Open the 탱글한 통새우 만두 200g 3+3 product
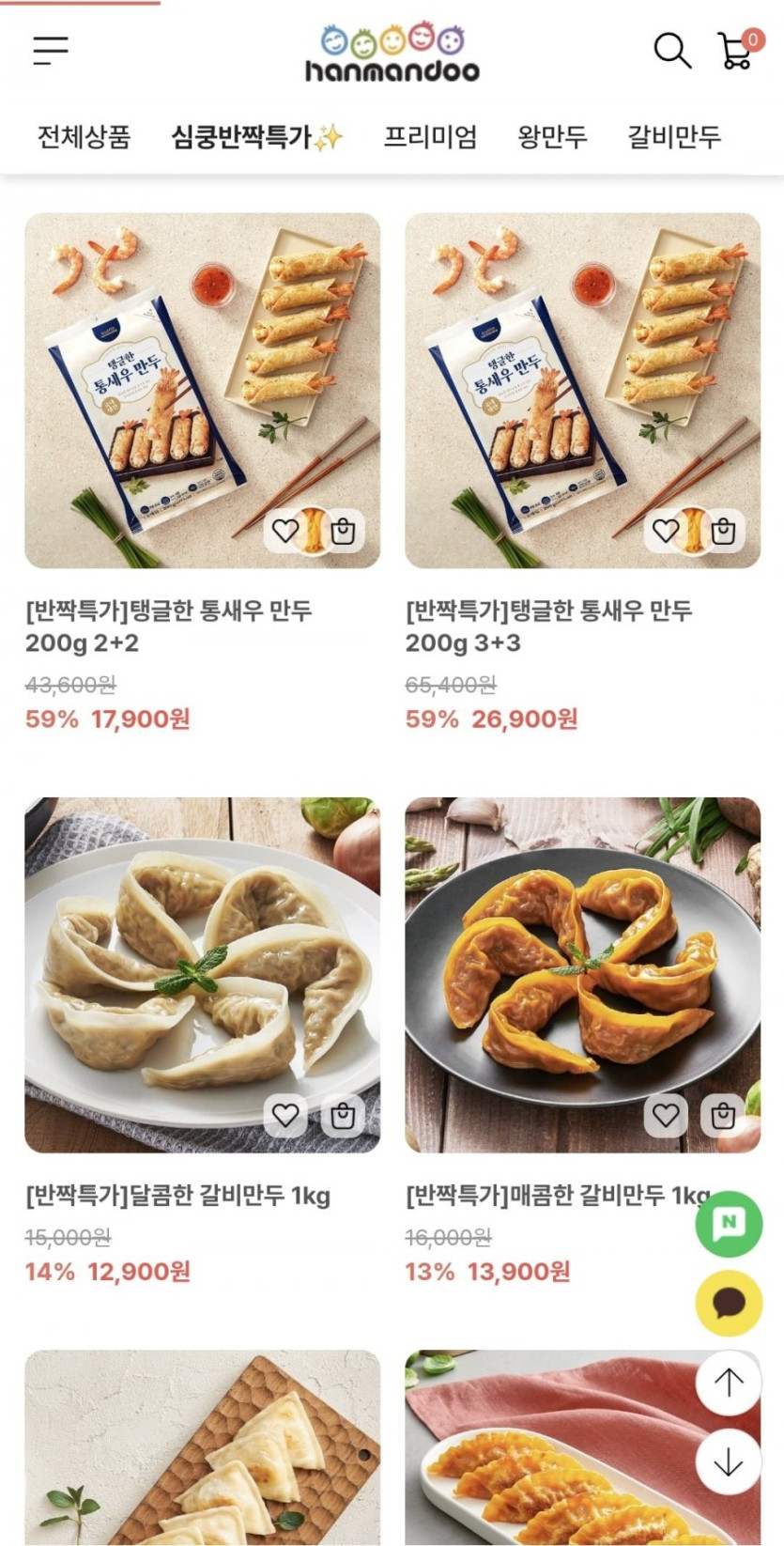The image size is (784, 1546). (582, 390)
